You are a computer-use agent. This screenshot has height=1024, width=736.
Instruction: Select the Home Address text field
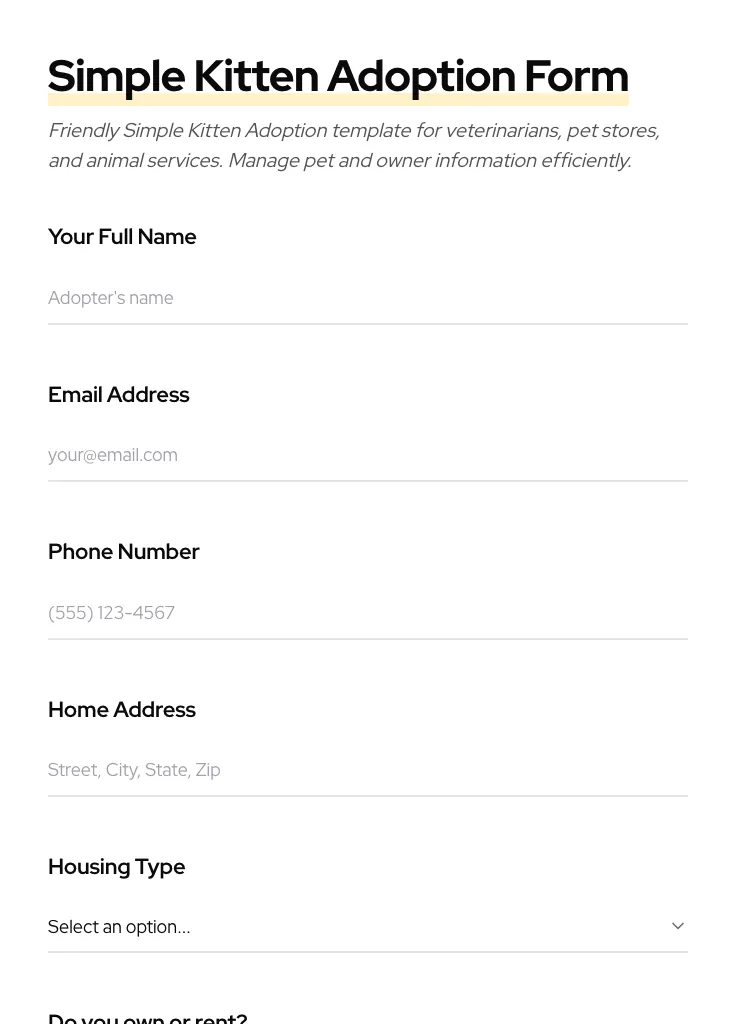[367, 770]
